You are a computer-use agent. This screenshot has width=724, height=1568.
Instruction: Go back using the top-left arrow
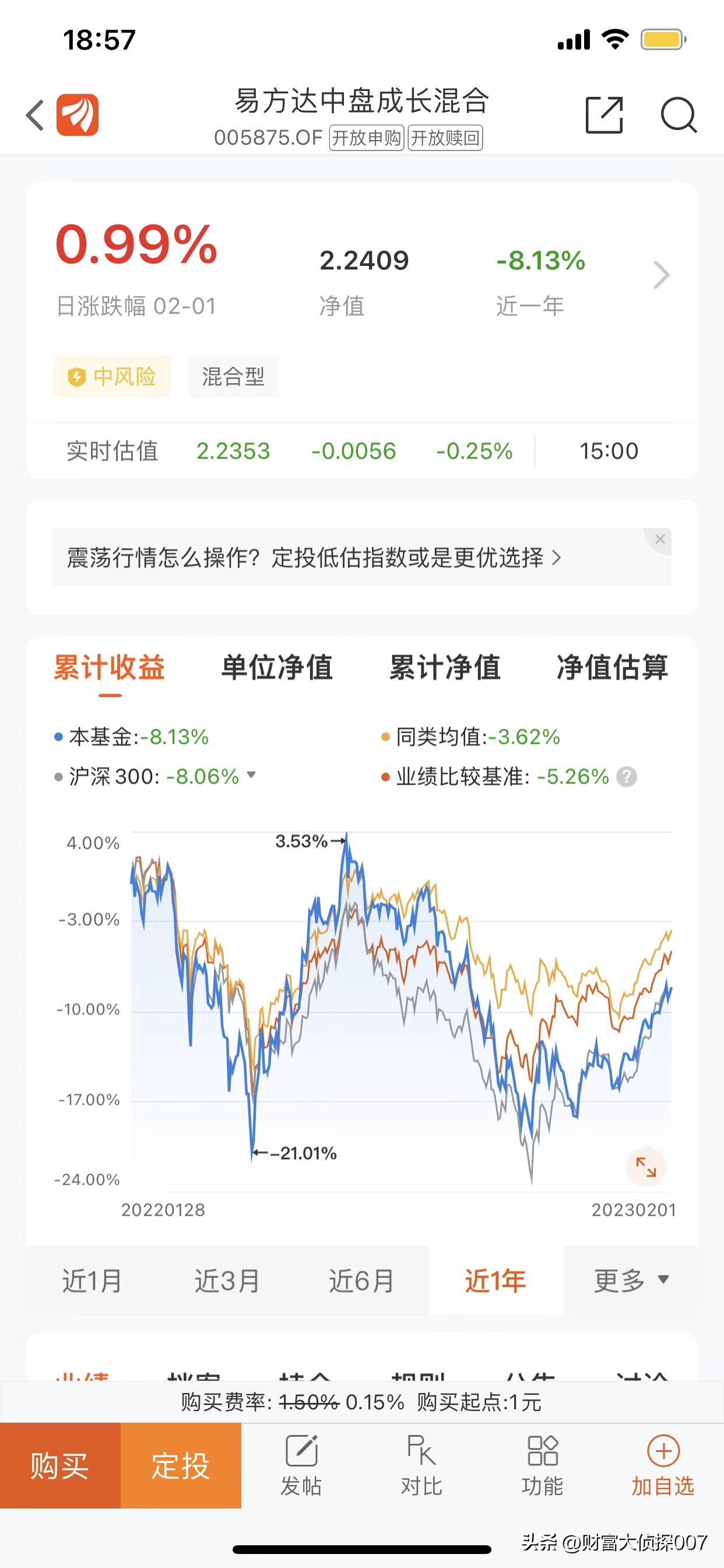click(x=36, y=115)
